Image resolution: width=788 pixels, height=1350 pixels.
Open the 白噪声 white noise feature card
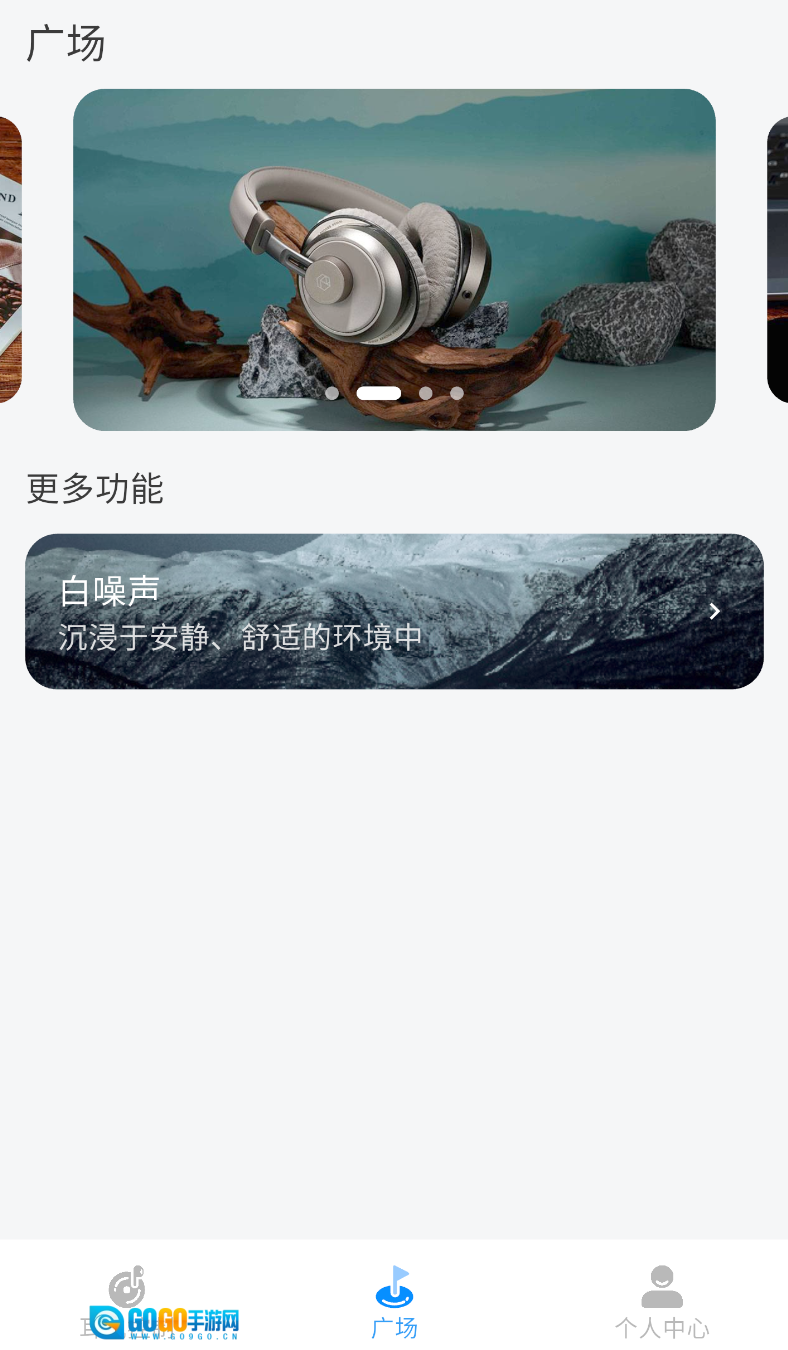(394, 611)
